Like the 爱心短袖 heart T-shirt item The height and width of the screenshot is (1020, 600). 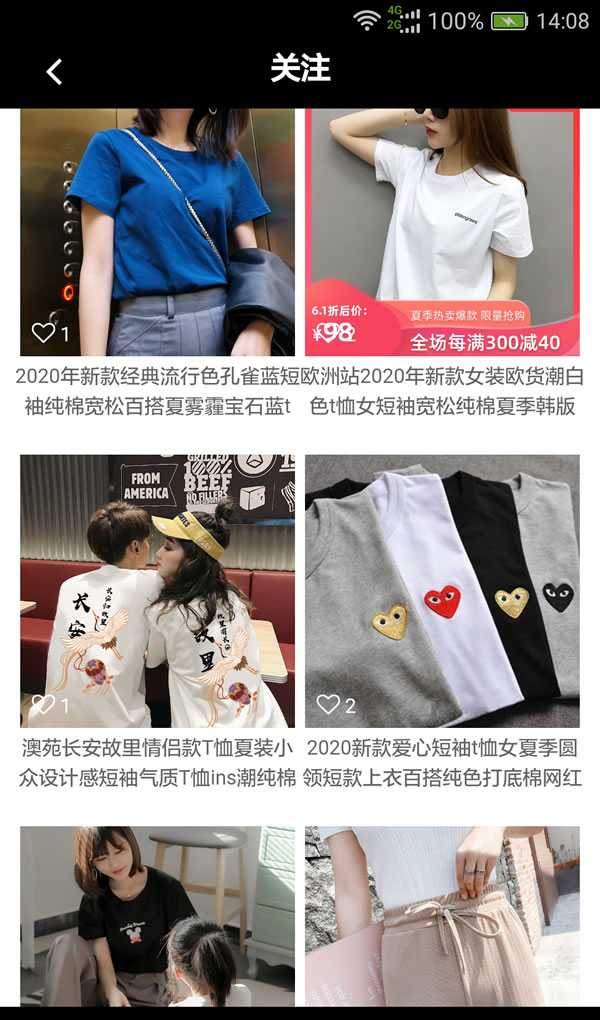coord(329,705)
